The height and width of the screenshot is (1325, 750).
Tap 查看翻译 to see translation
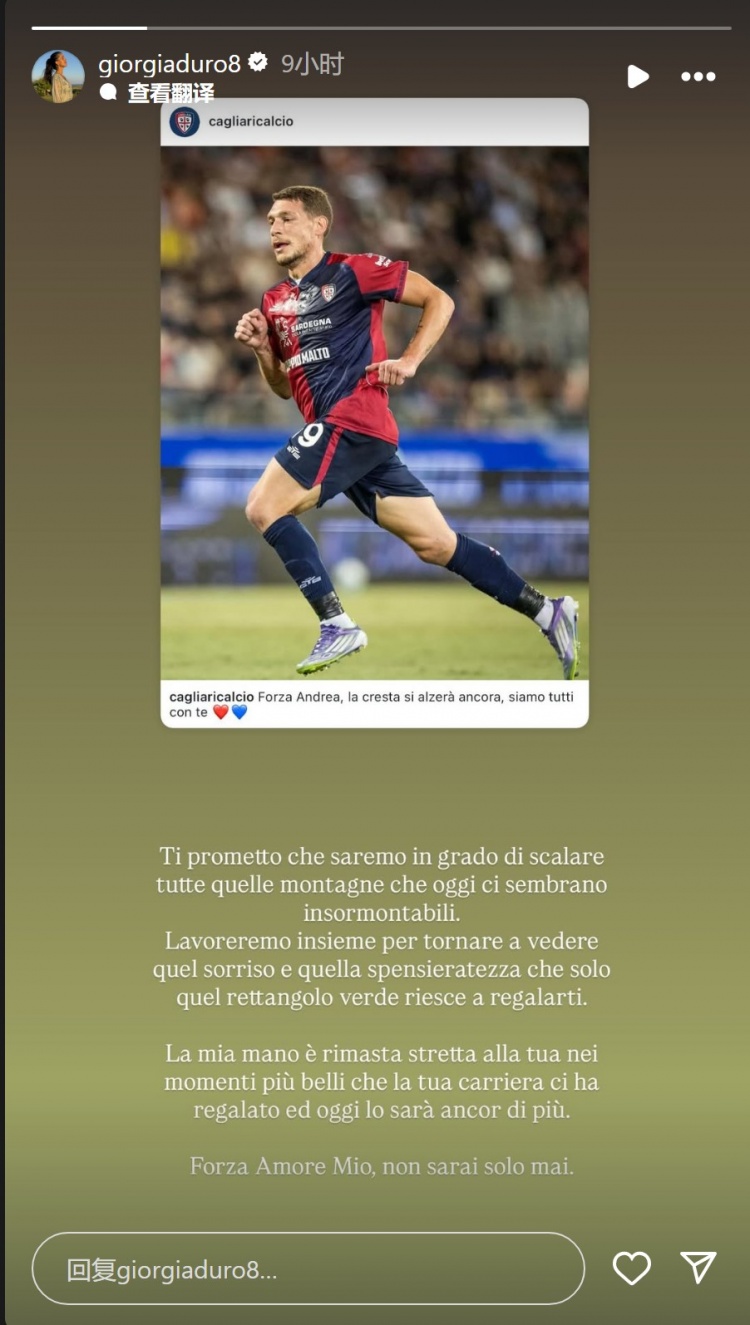pyautogui.click(x=170, y=93)
